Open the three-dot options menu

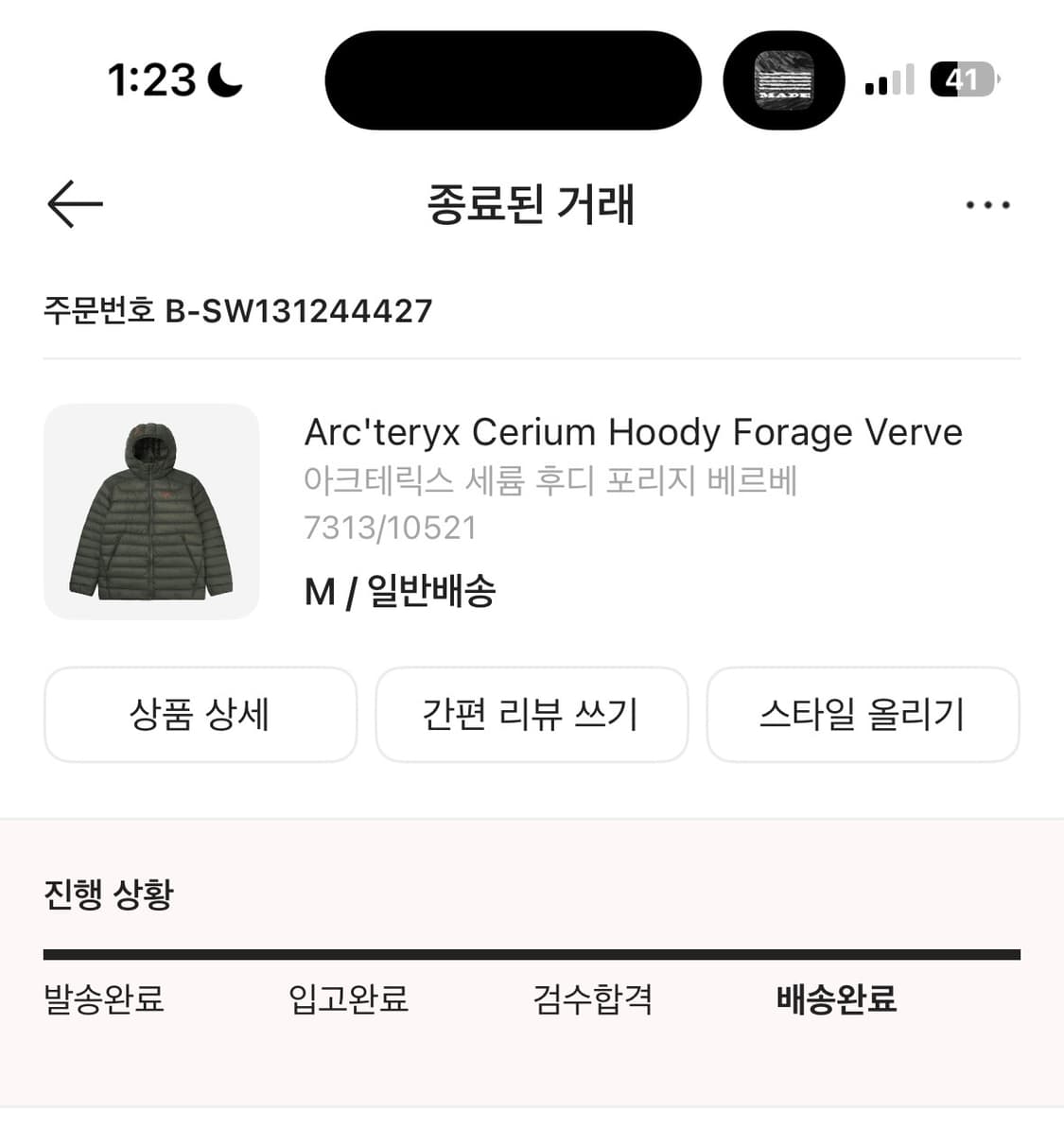point(987,203)
